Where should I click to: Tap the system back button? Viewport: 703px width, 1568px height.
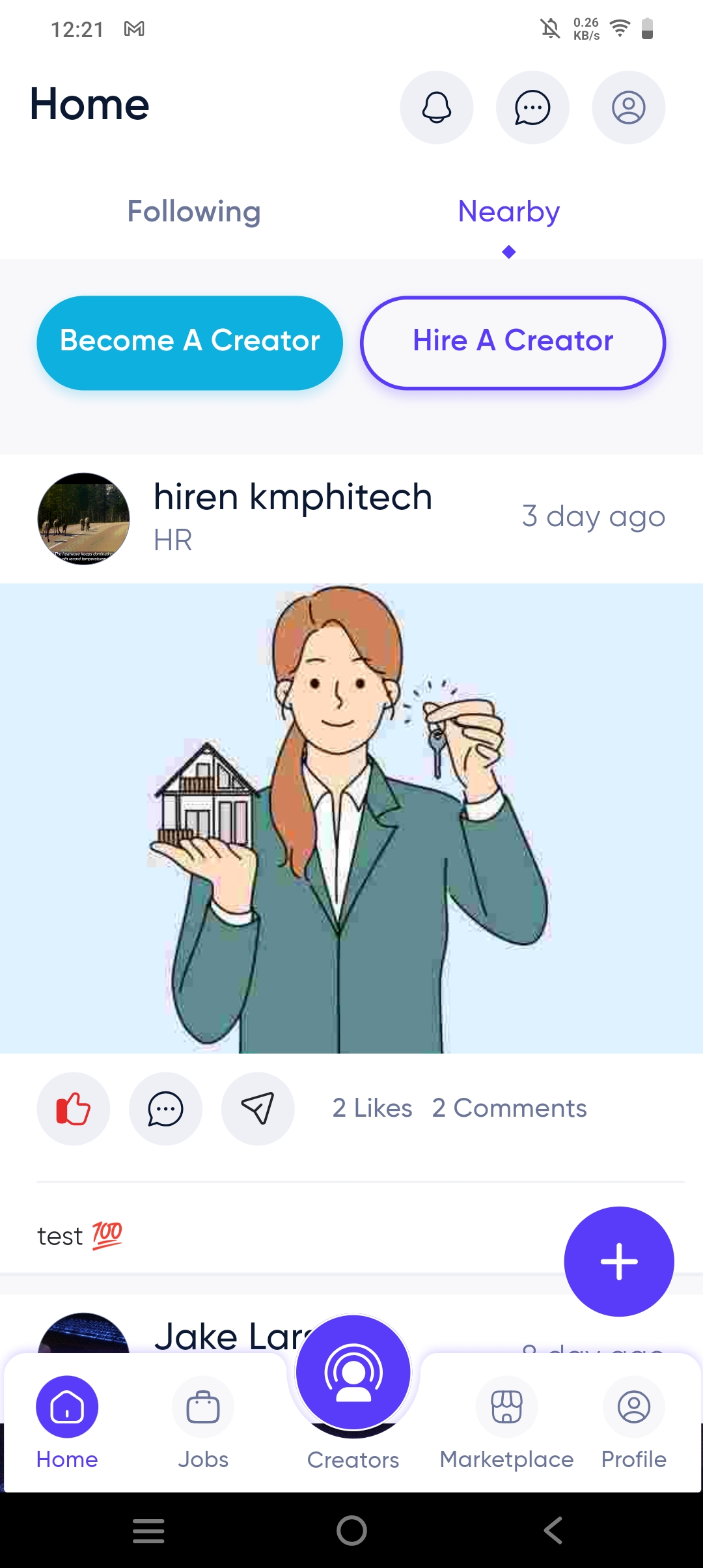pyautogui.click(x=553, y=1530)
